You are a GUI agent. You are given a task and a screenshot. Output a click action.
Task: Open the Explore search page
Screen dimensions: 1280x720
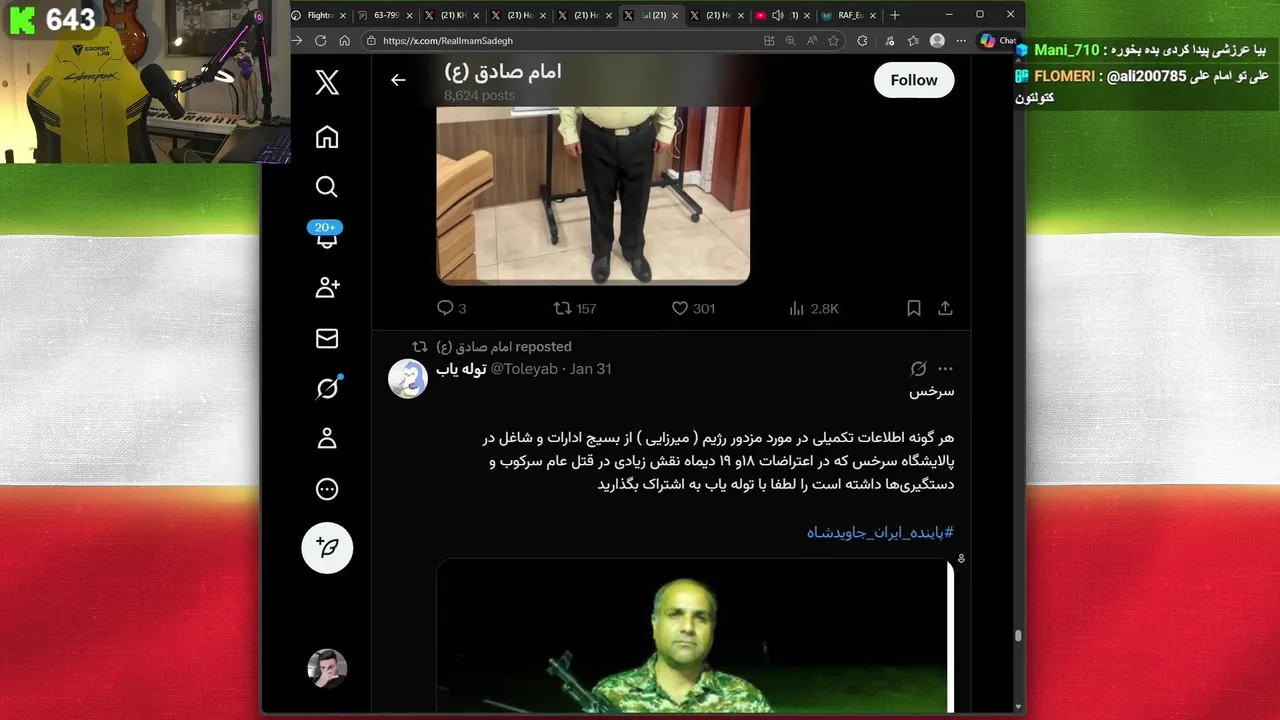click(327, 187)
